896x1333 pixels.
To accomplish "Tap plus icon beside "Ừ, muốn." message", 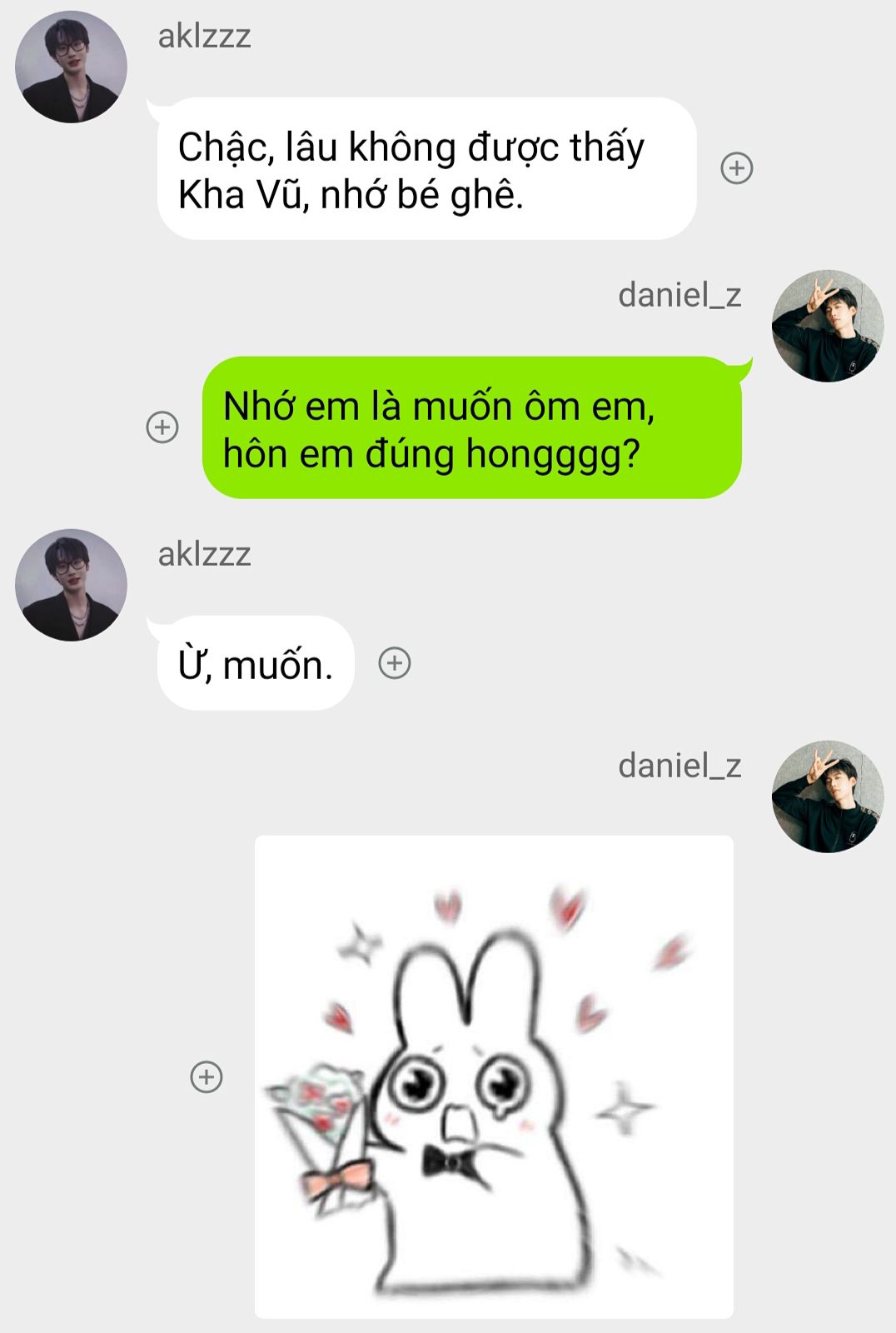I will (x=395, y=663).
